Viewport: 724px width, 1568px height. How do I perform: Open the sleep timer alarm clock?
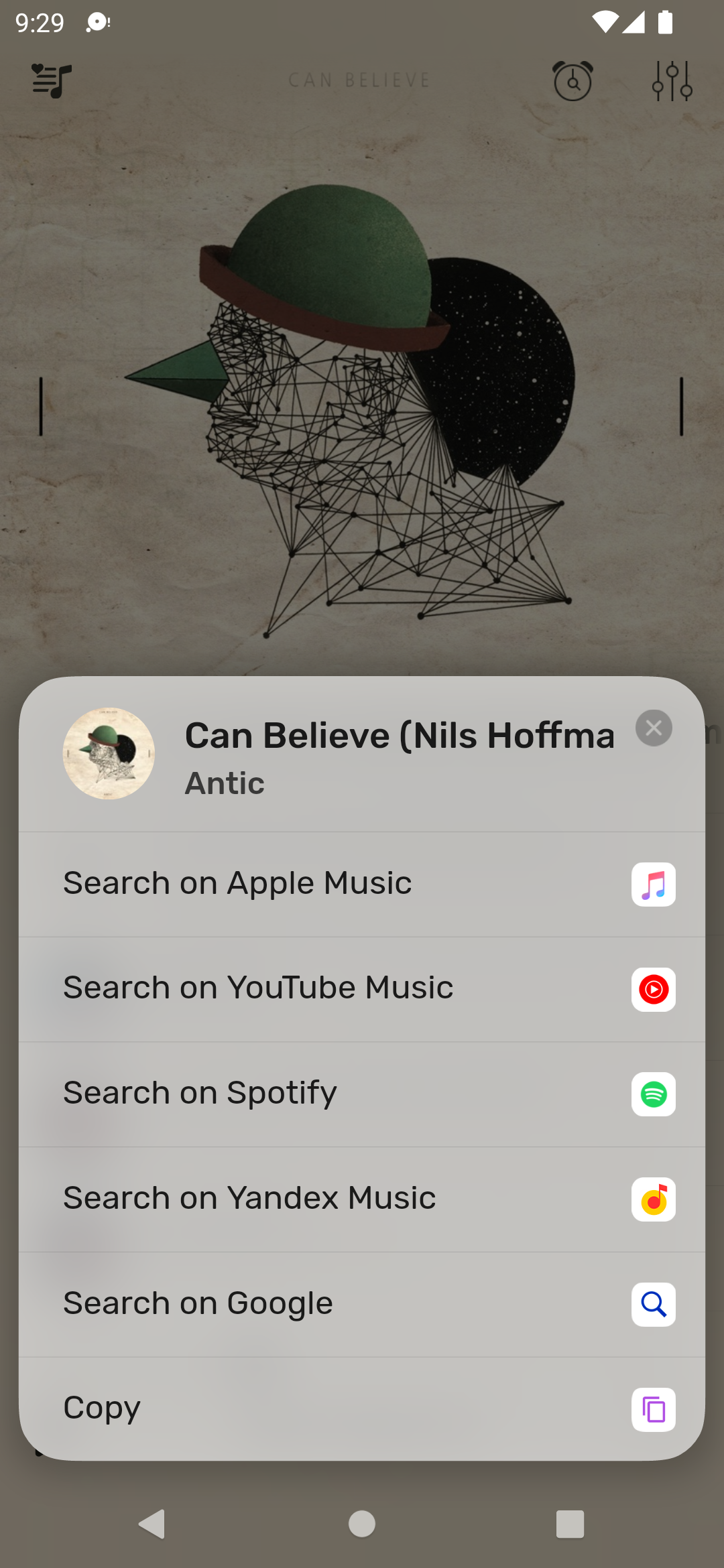(572, 81)
